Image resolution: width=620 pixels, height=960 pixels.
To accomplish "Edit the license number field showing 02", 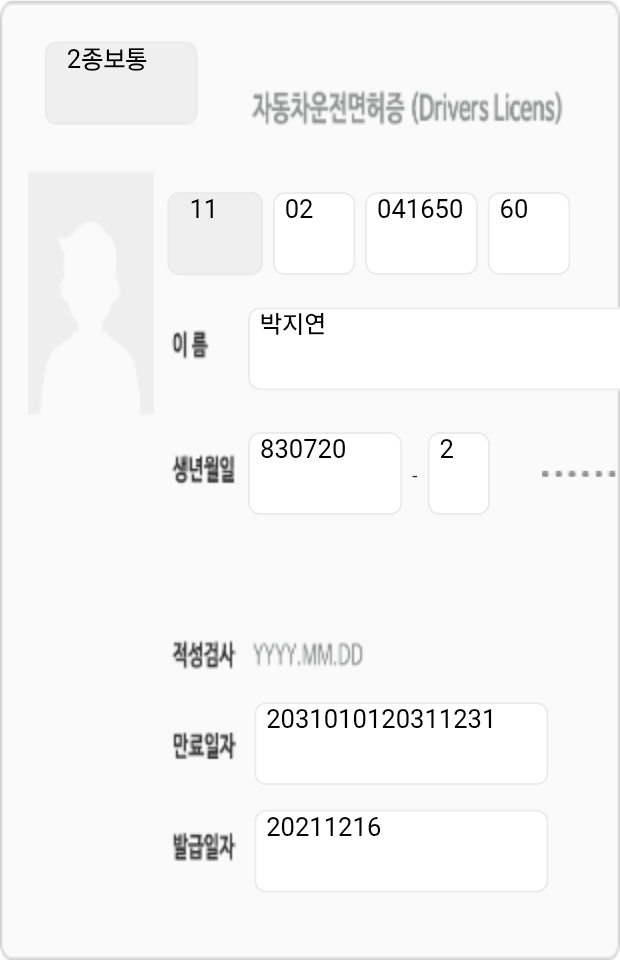I will pos(314,233).
